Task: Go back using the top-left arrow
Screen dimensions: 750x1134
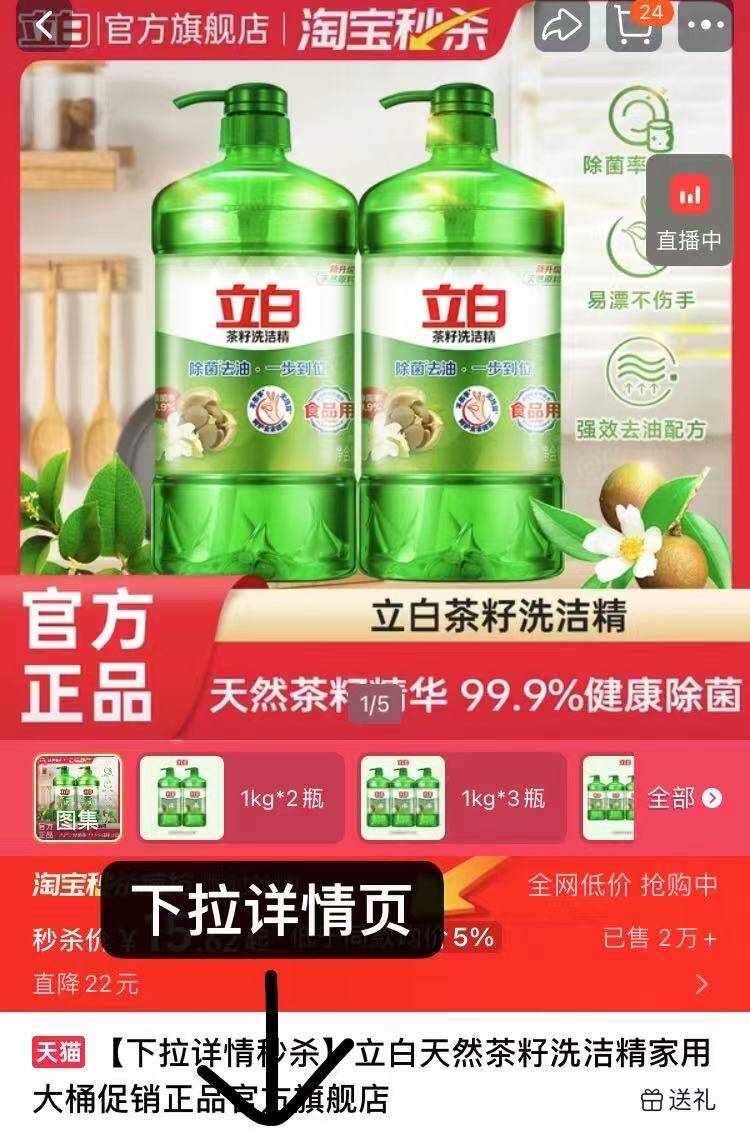Action: coord(45,27)
